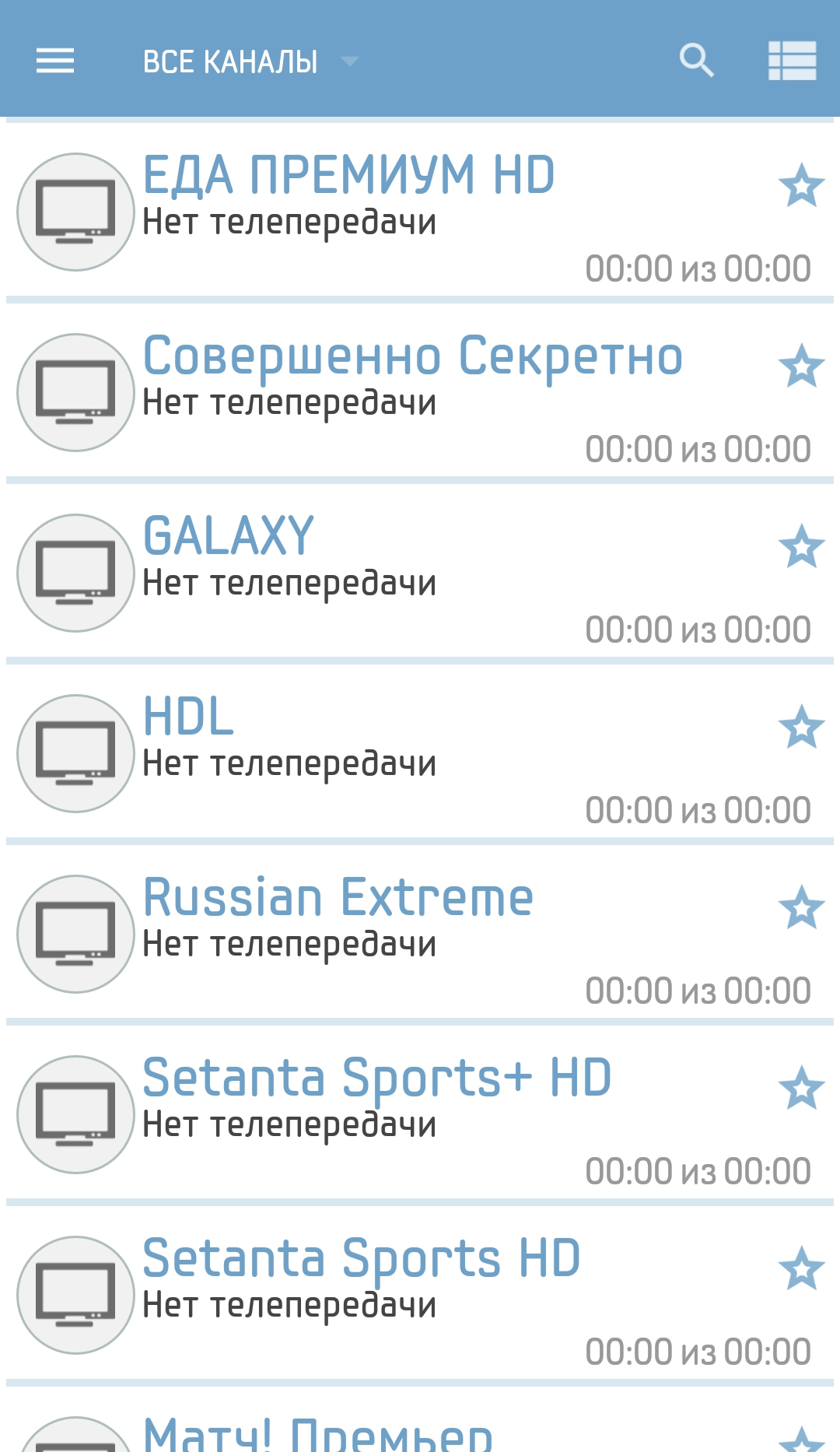This screenshot has height=1452, width=840.
Task: Favorite the Setanta Sports+ HD channel
Action: point(801,1089)
